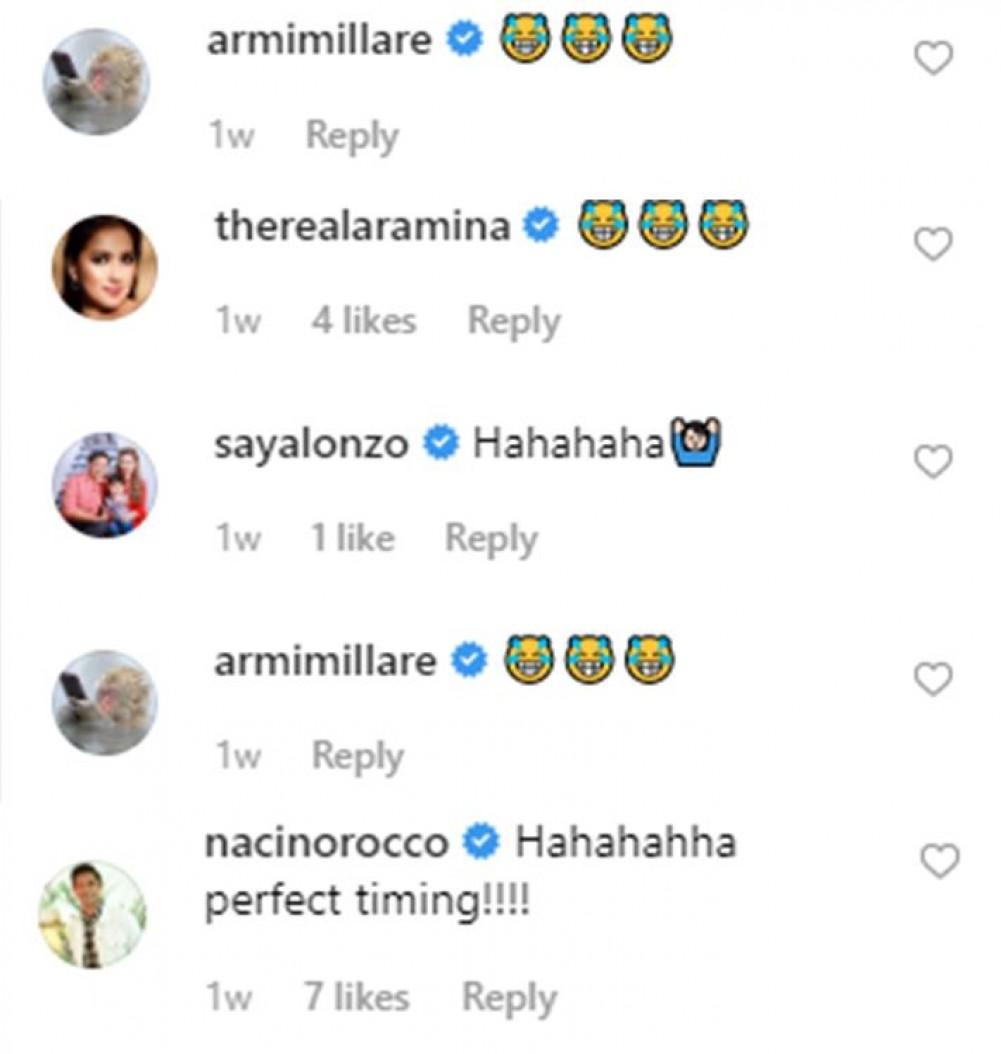The width and height of the screenshot is (1001, 1054).
Task: Open therealaramina's profile from username
Action: [x=362, y=227]
